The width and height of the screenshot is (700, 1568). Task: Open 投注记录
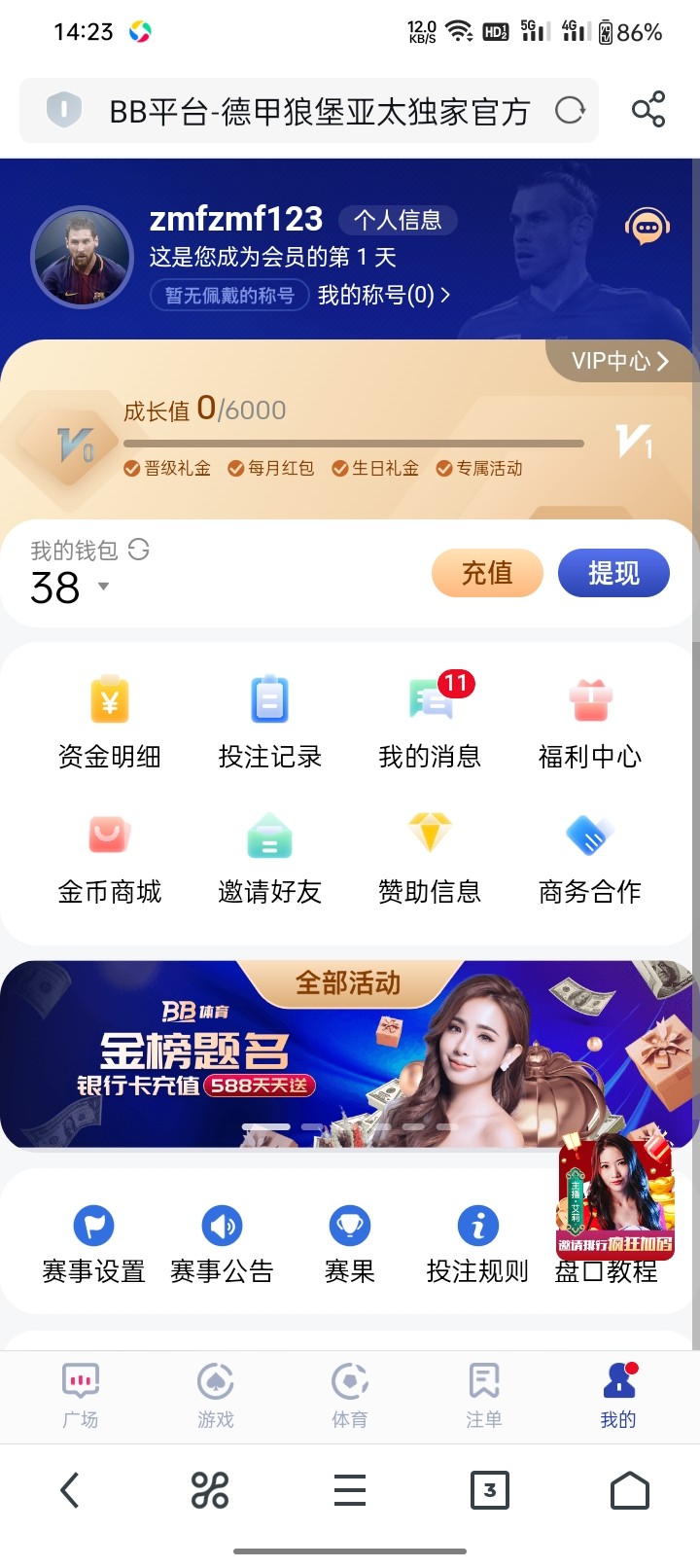click(269, 721)
